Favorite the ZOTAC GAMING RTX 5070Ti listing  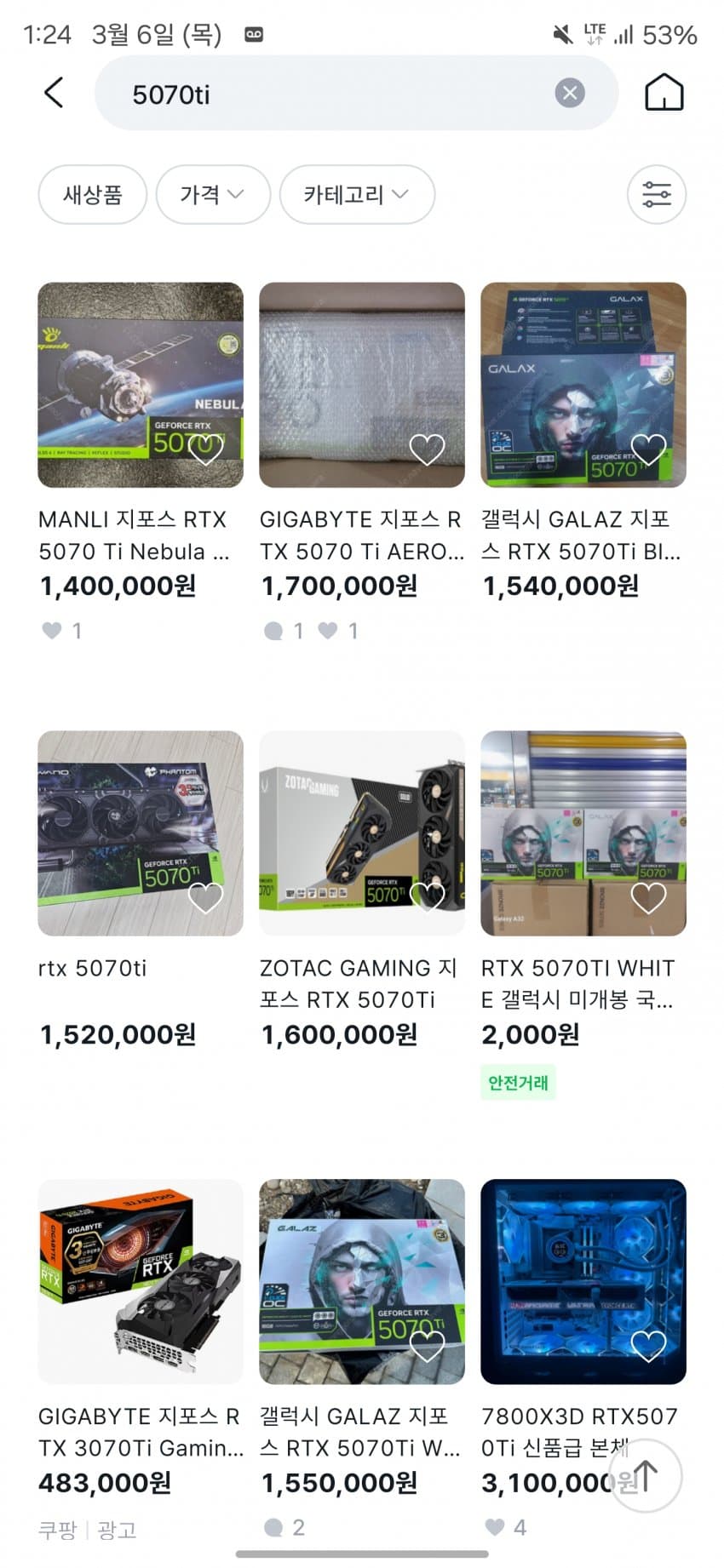point(428,895)
